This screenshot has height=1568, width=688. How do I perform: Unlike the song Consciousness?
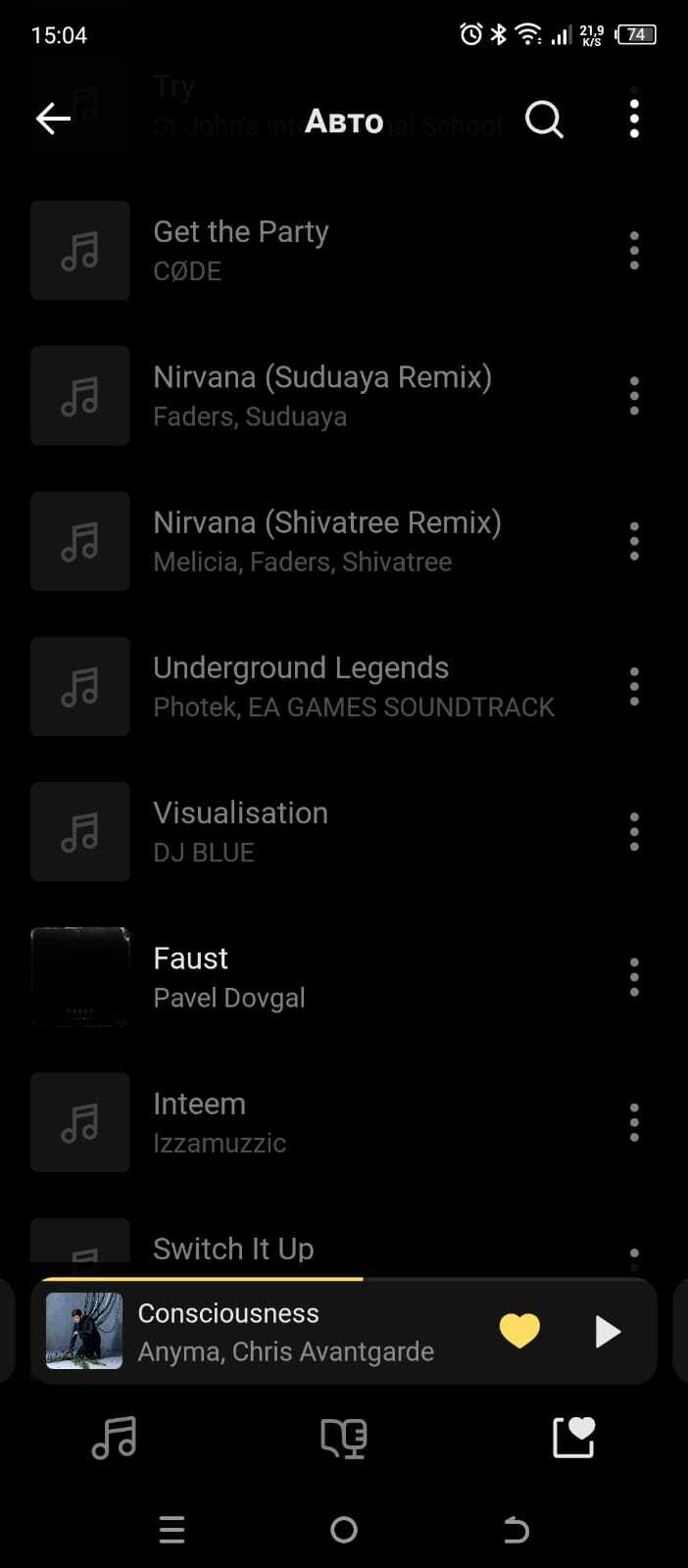pos(519,1331)
